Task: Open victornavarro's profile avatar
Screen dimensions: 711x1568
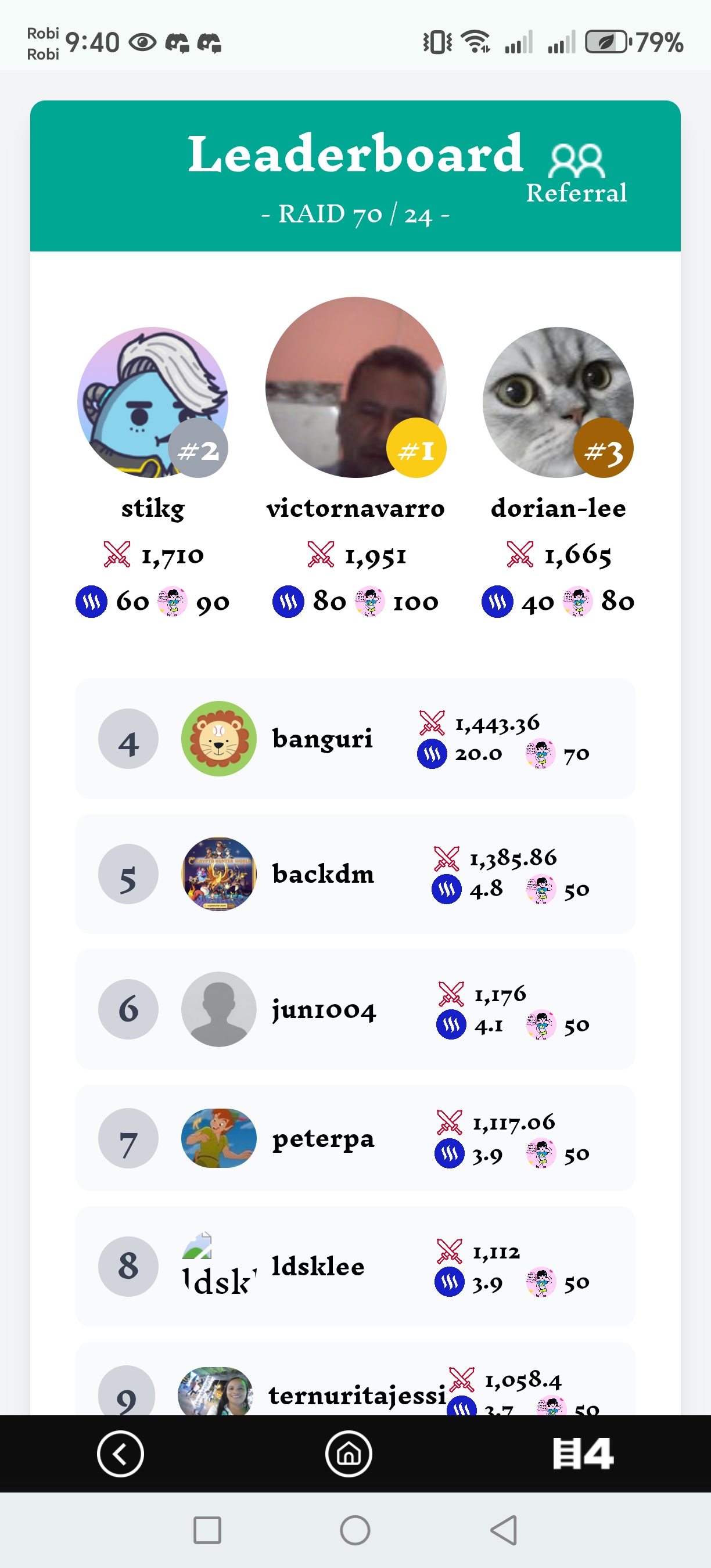Action: click(355, 387)
